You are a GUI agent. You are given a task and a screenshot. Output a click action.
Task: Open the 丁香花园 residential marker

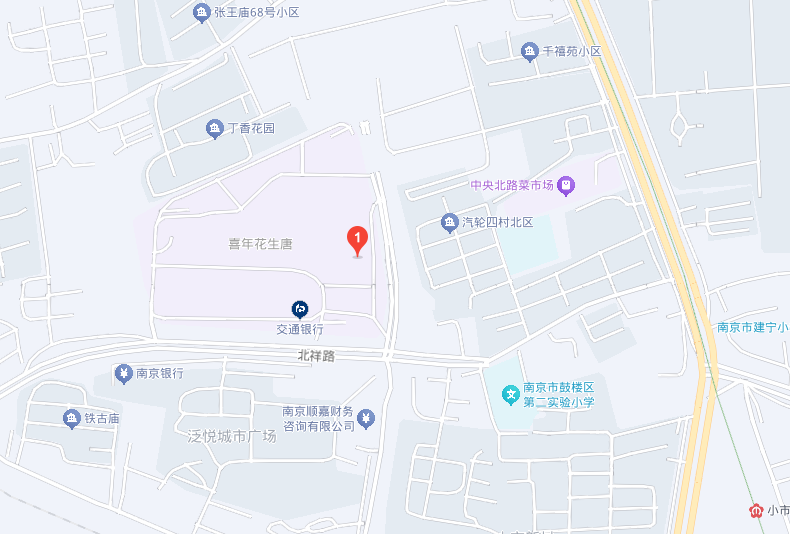[214, 128]
